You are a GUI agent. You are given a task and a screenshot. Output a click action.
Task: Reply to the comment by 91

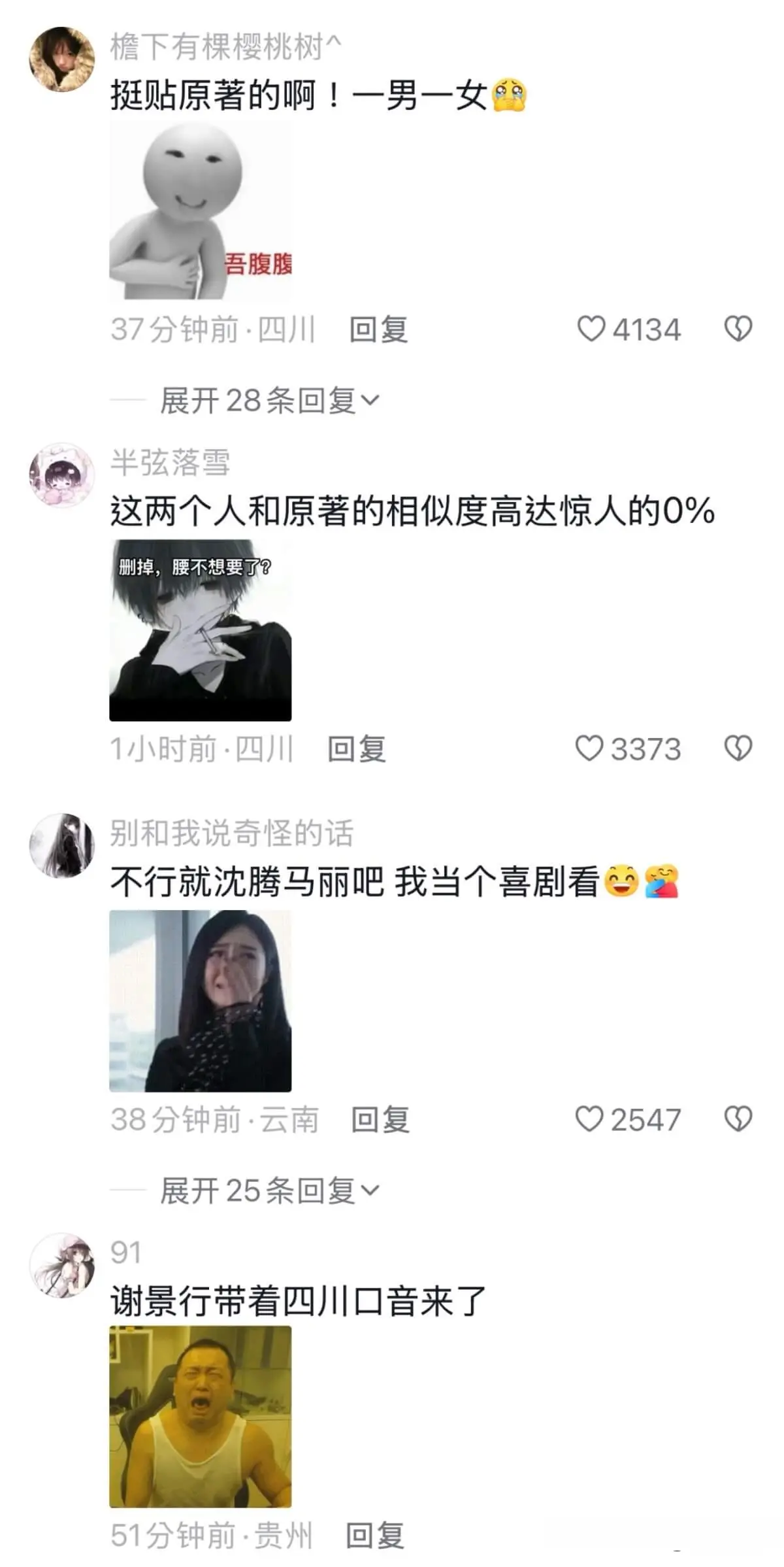pos(375,1536)
